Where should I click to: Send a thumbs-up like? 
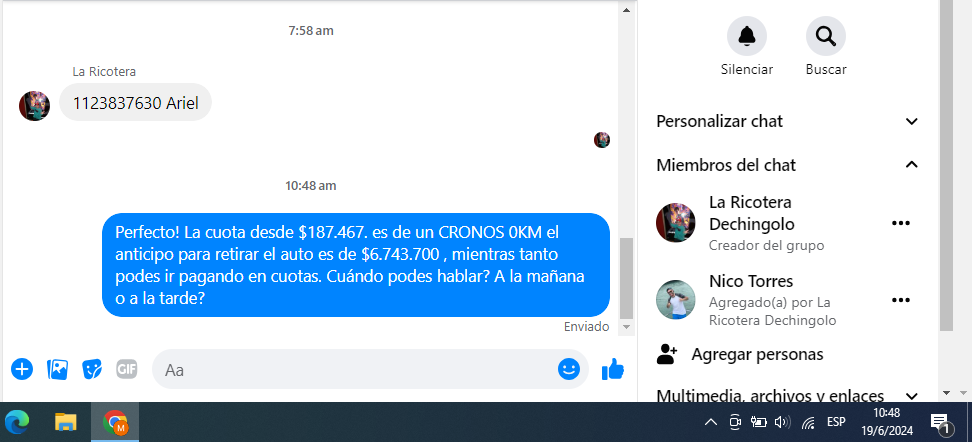point(612,370)
